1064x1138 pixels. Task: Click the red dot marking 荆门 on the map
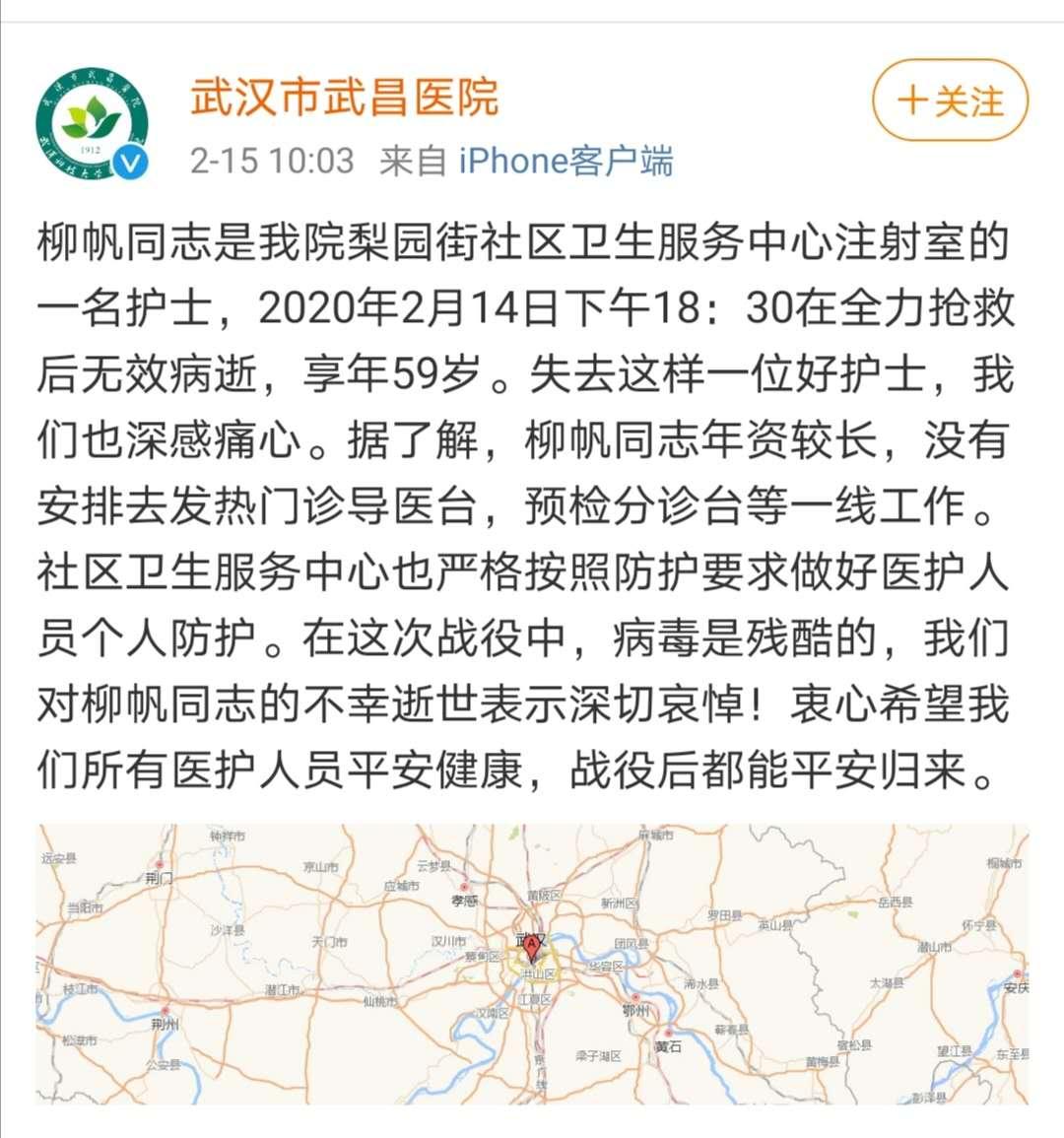(x=159, y=863)
